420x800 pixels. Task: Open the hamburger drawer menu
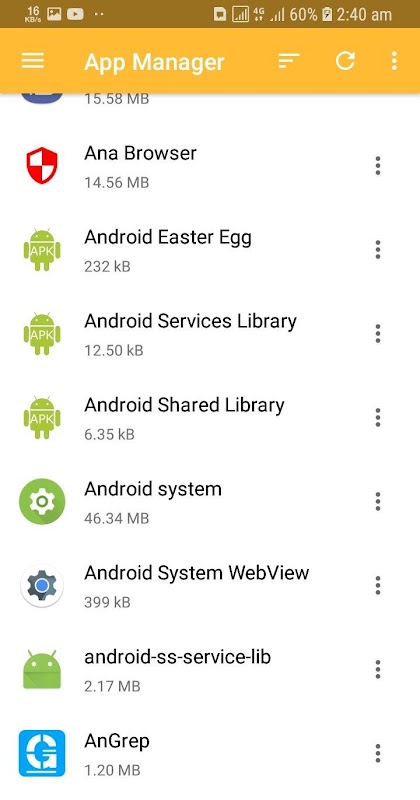click(x=33, y=61)
